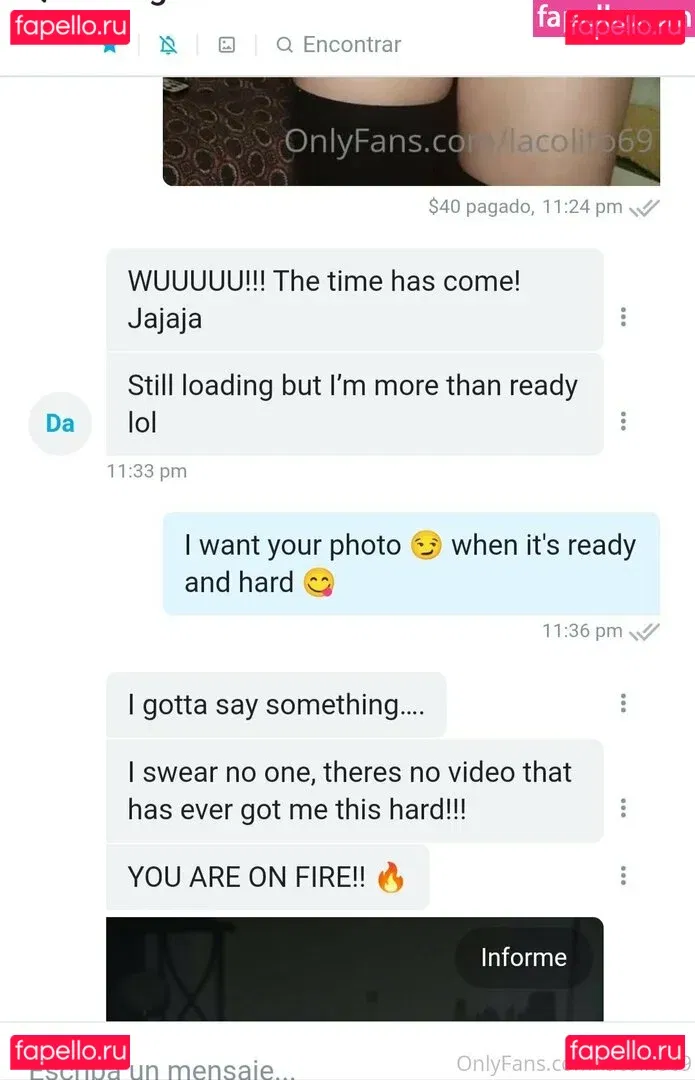The image size is (695, 1080).
Task: Open options for "YOU ARE ON FIRE" message
Action: tap(623, 876)
